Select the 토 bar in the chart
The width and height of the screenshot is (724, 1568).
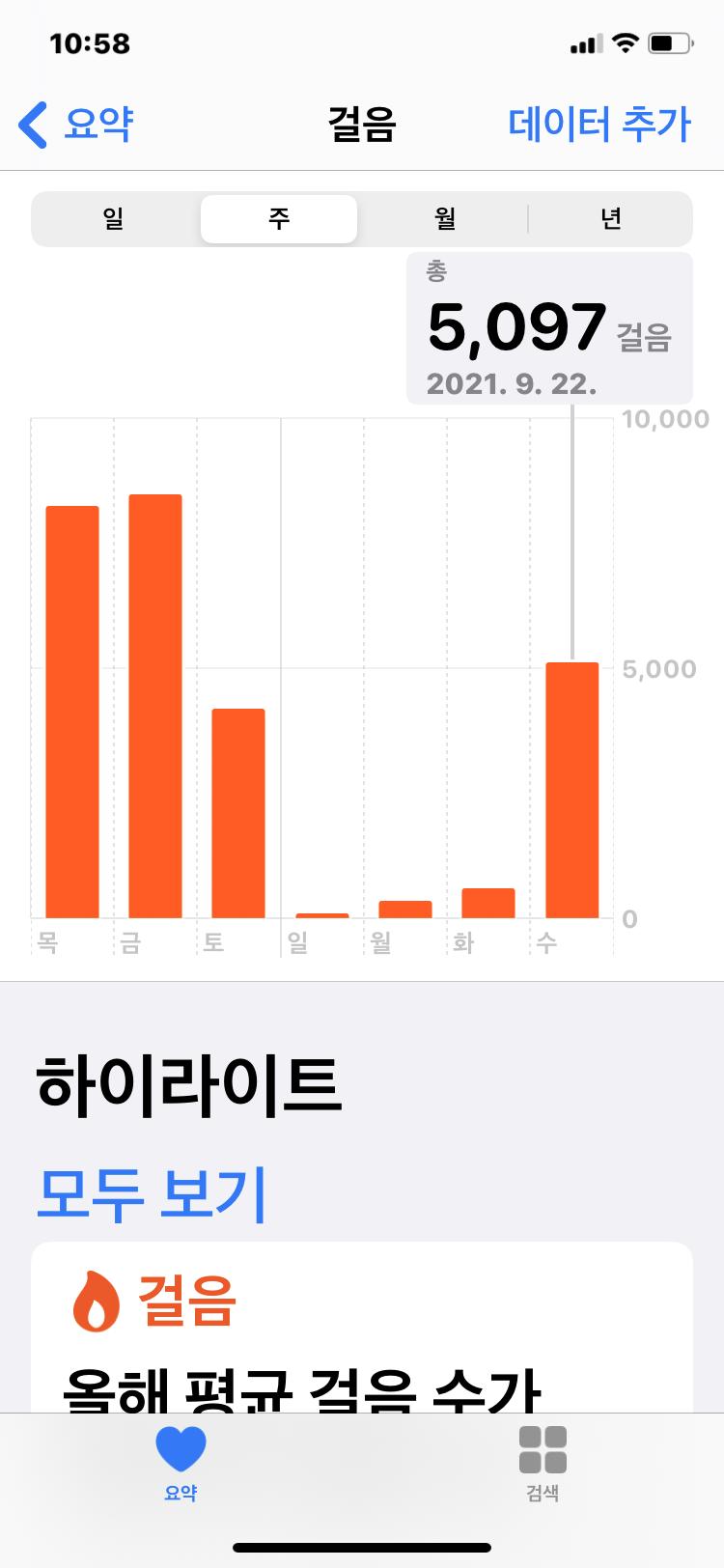click(x=238, y=813)
